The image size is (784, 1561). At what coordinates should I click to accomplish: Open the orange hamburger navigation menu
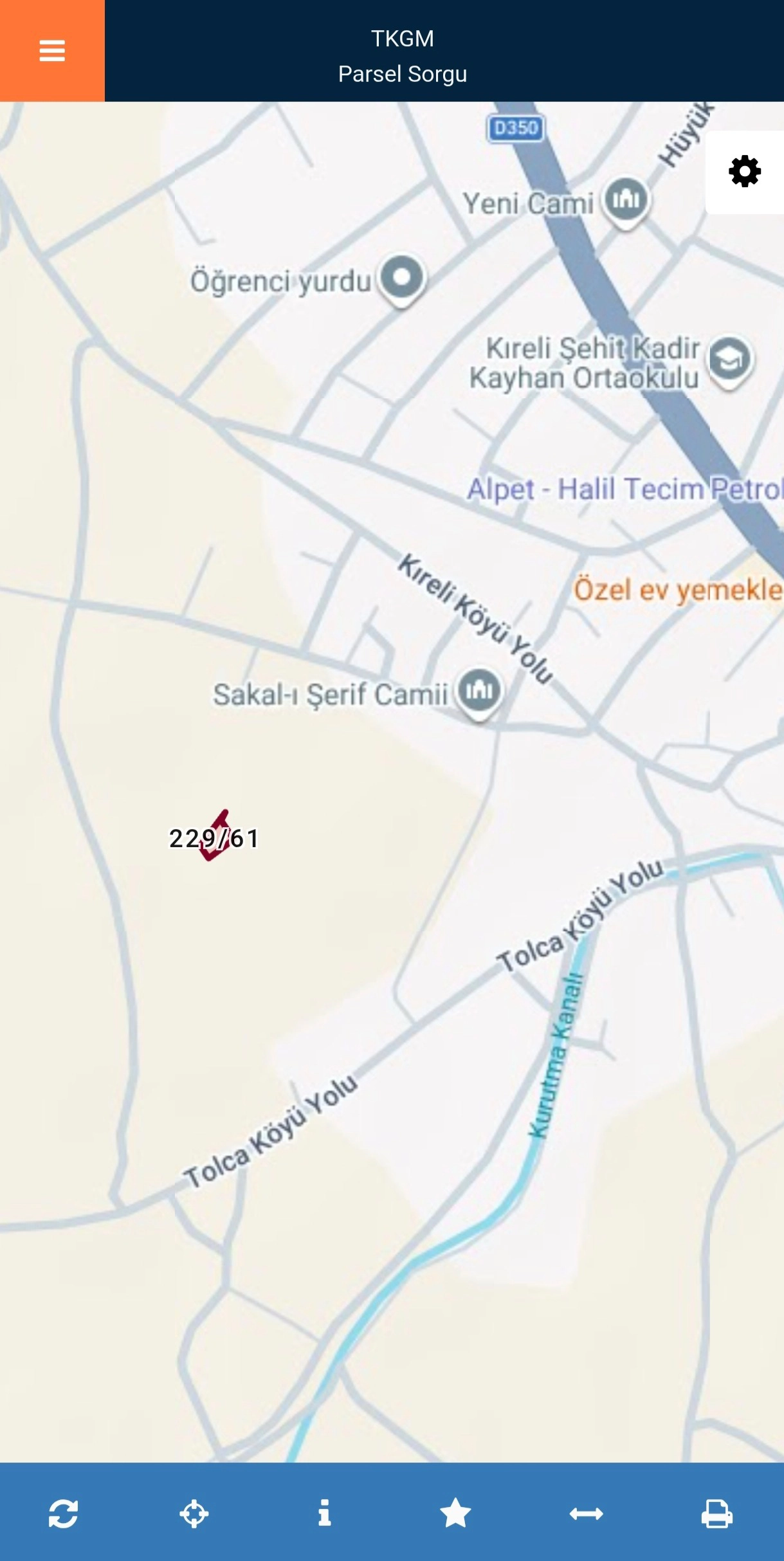click(51, 51)
